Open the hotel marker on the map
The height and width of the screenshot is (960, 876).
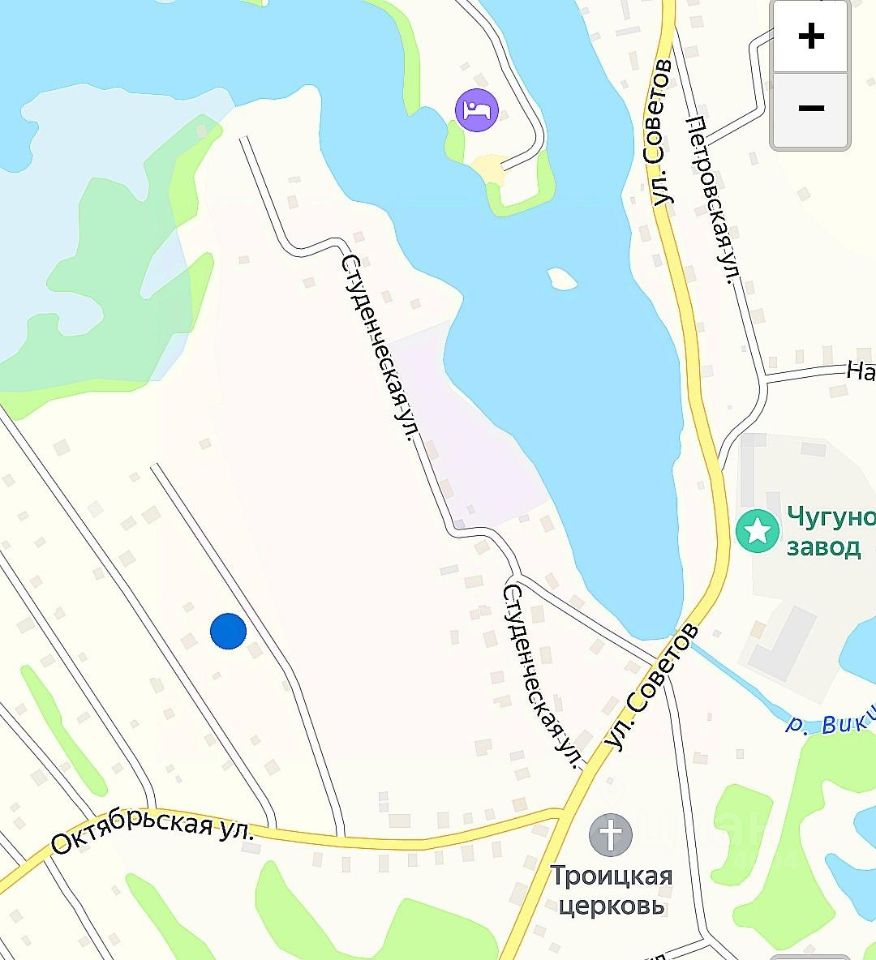coord(476,109)
